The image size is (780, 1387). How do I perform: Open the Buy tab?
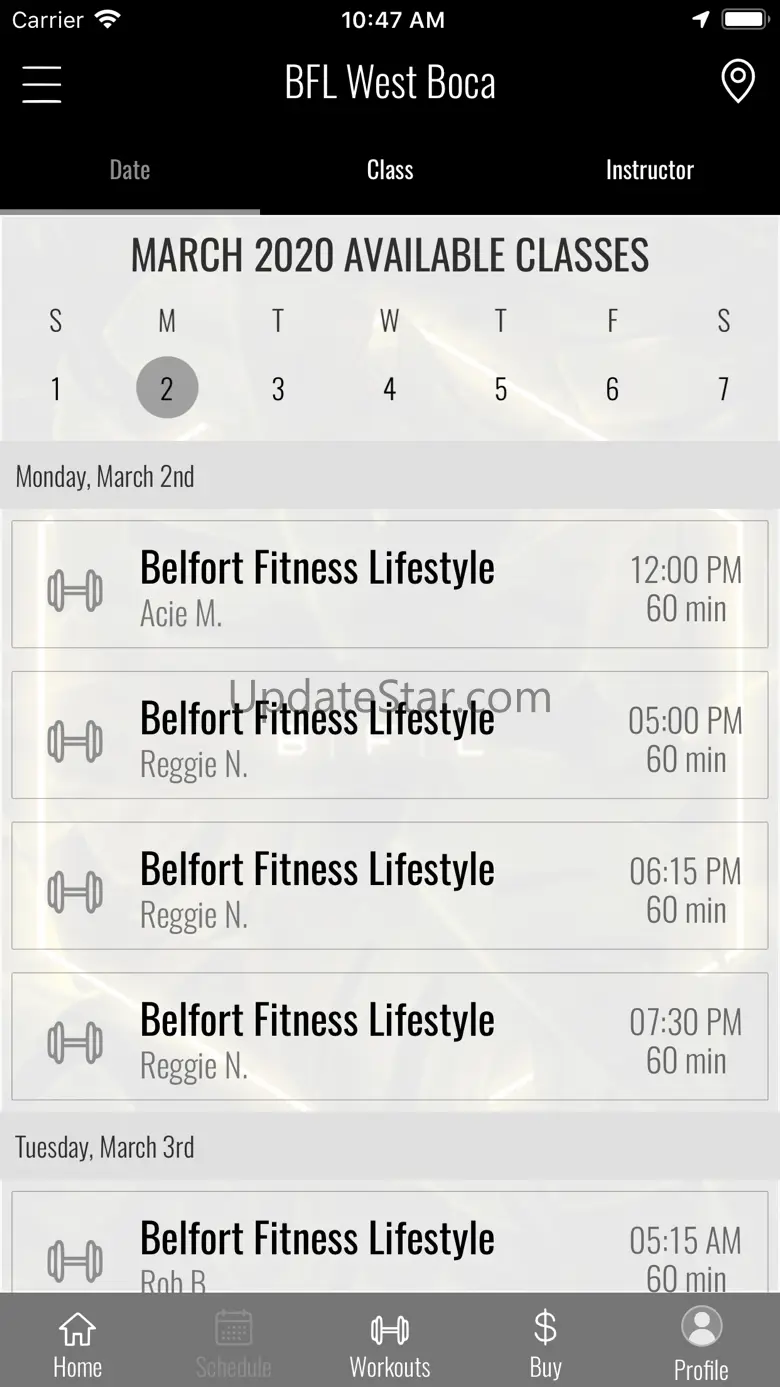click(545, 1342)
